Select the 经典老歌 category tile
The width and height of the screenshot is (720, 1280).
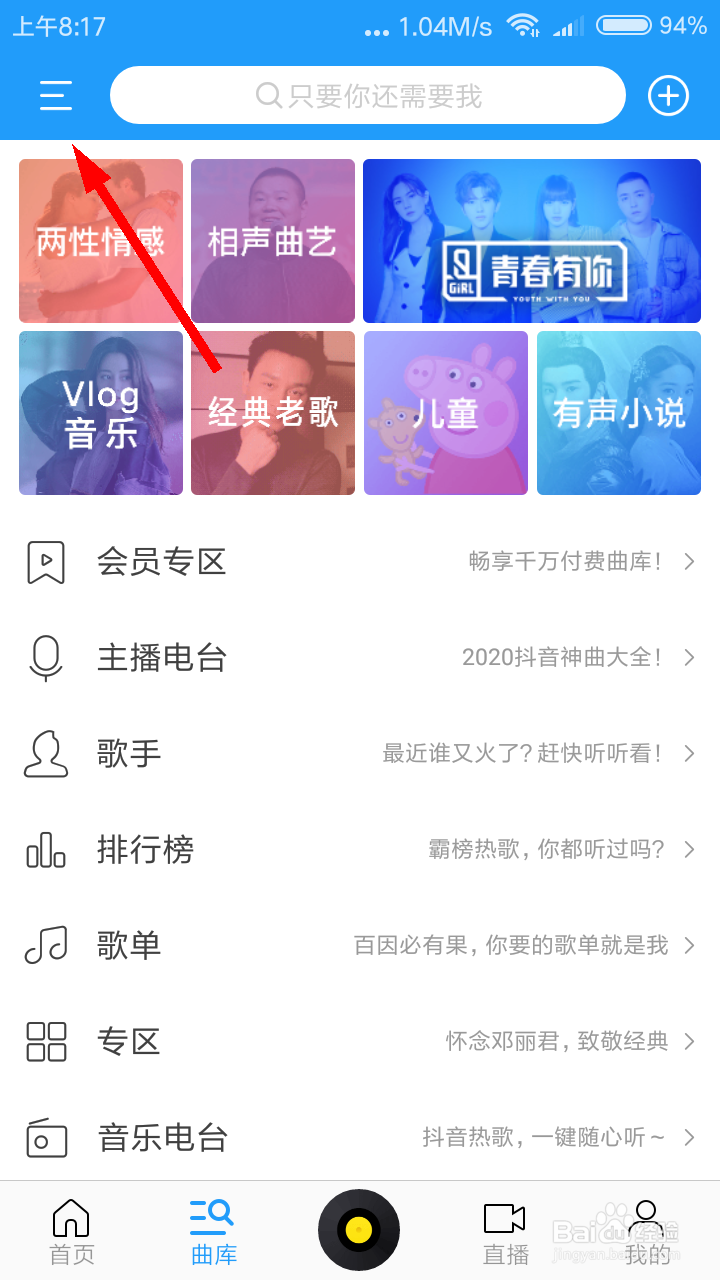coord(273,413)
